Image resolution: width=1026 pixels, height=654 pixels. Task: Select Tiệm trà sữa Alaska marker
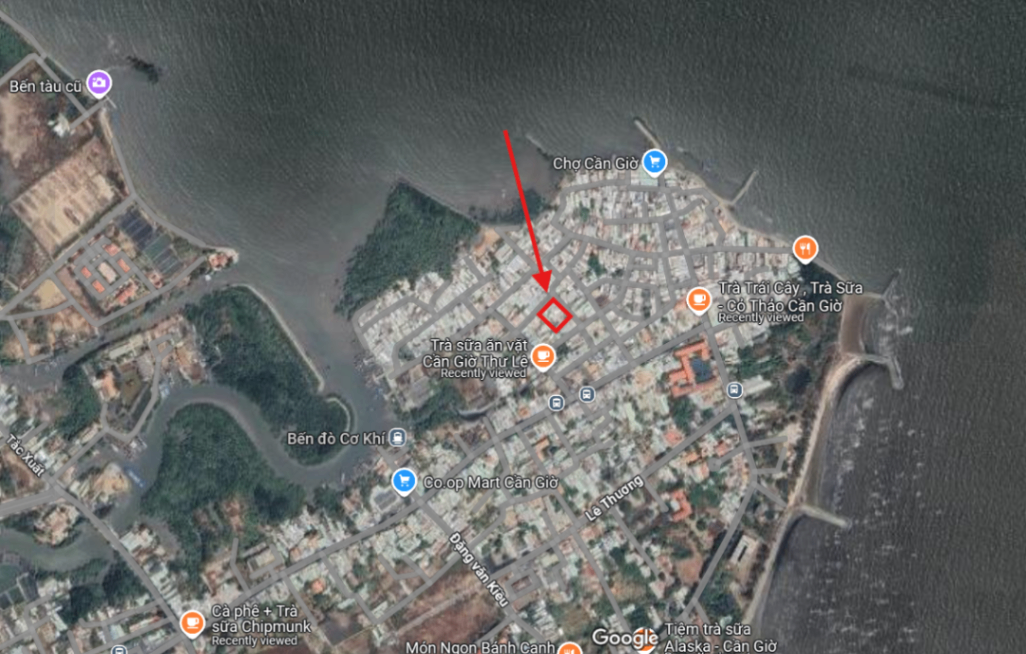646,639
